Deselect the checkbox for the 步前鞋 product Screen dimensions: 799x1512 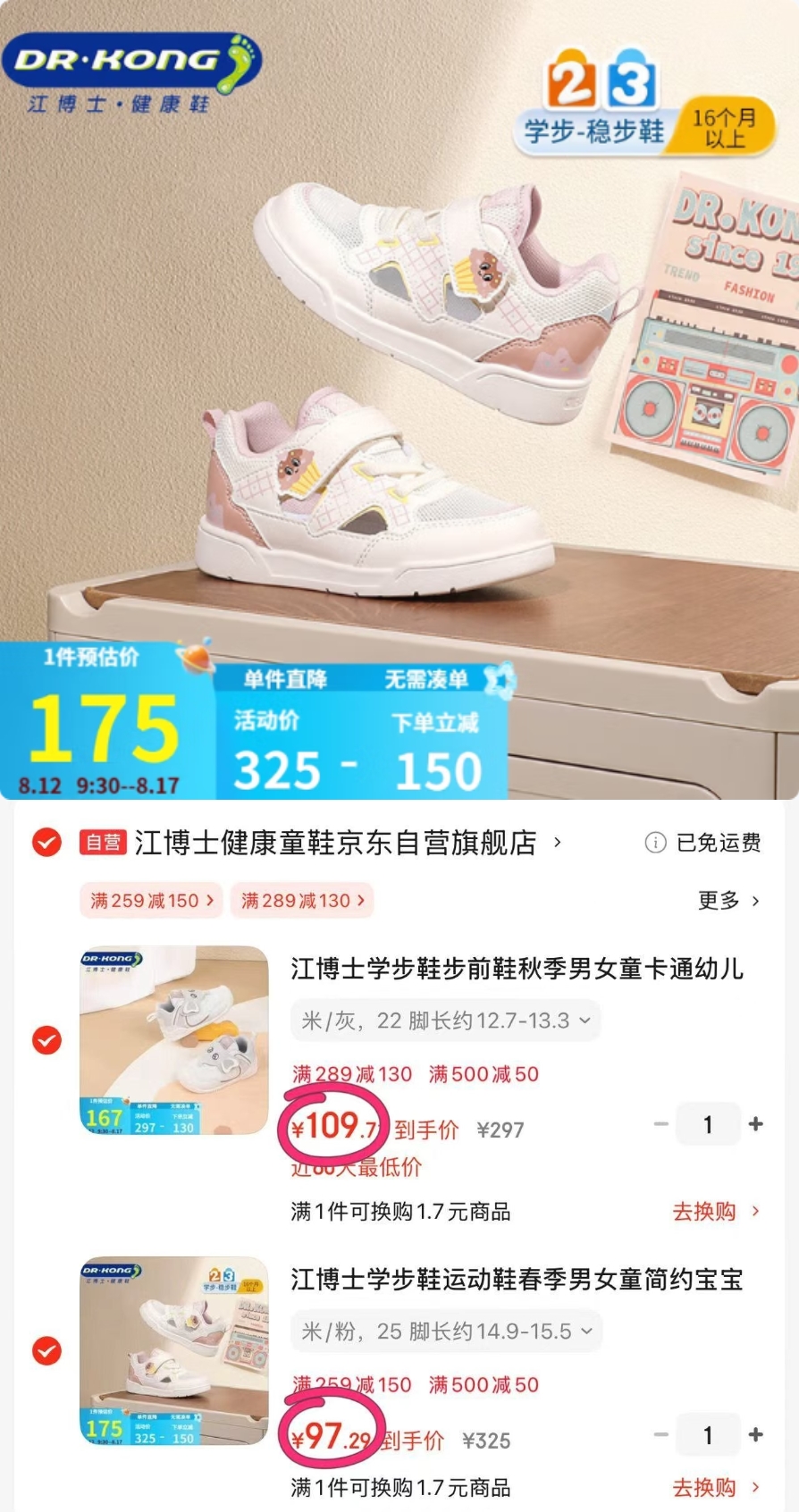coord(46,1040)
